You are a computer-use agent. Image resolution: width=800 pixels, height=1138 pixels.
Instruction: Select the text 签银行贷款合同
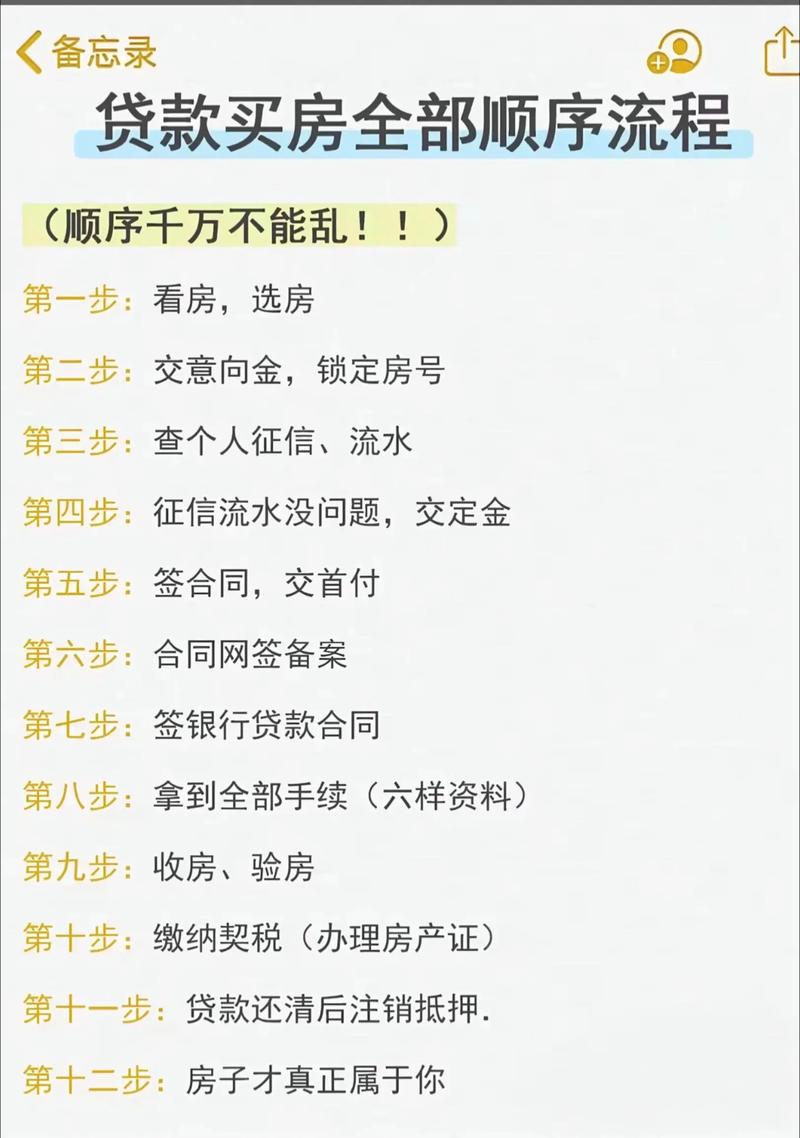tap(270, 727)
